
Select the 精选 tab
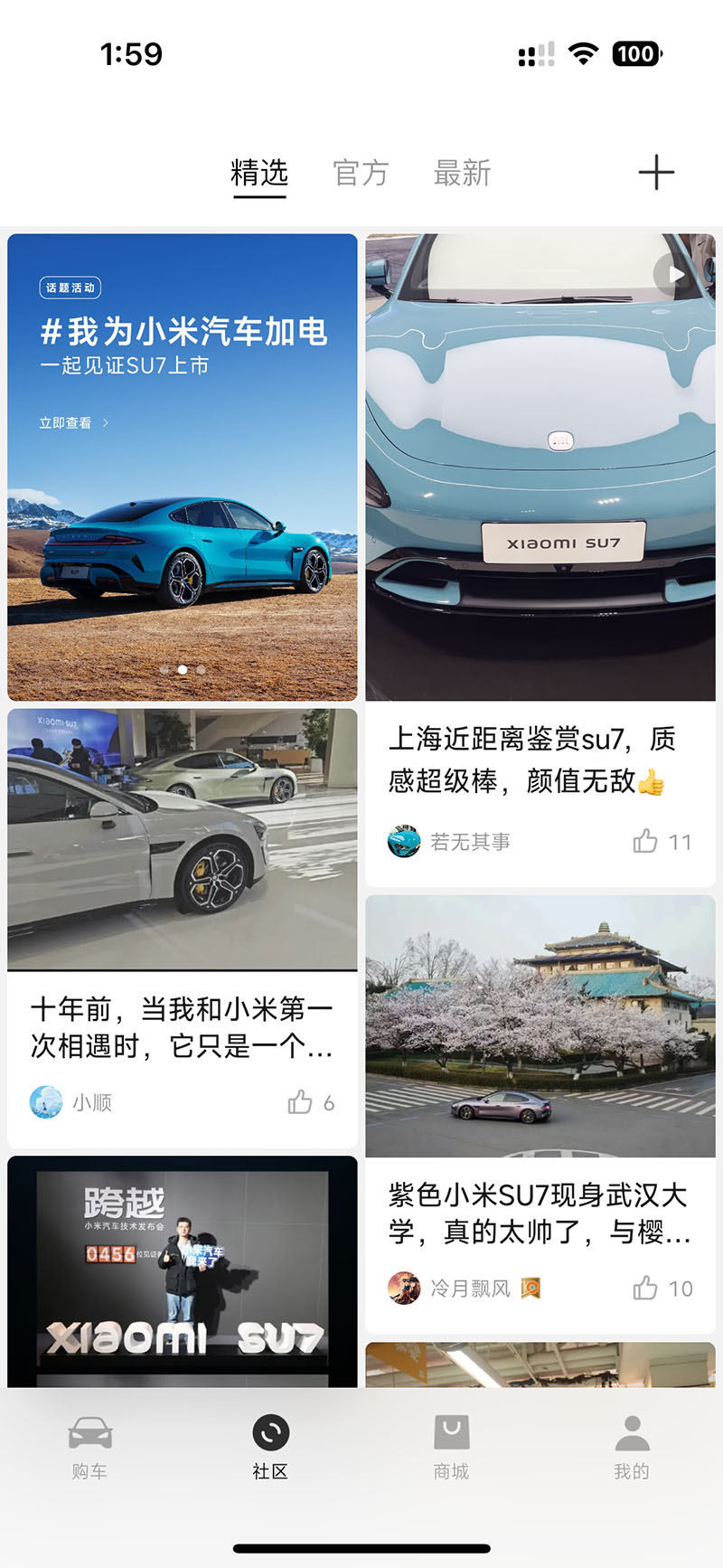point(259,172)
